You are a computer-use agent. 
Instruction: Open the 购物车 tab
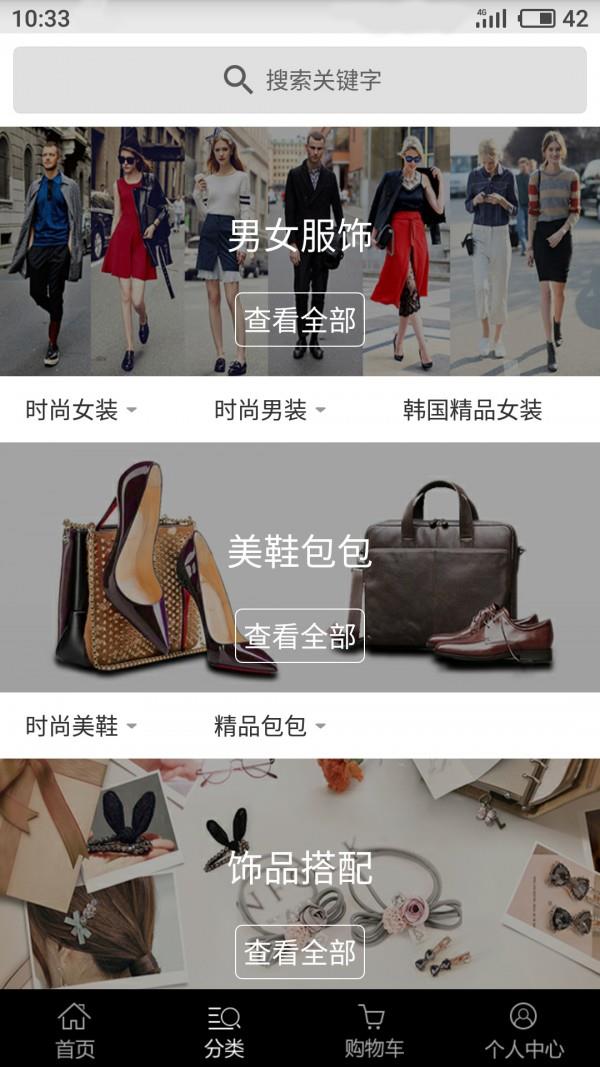point(374,1032)
